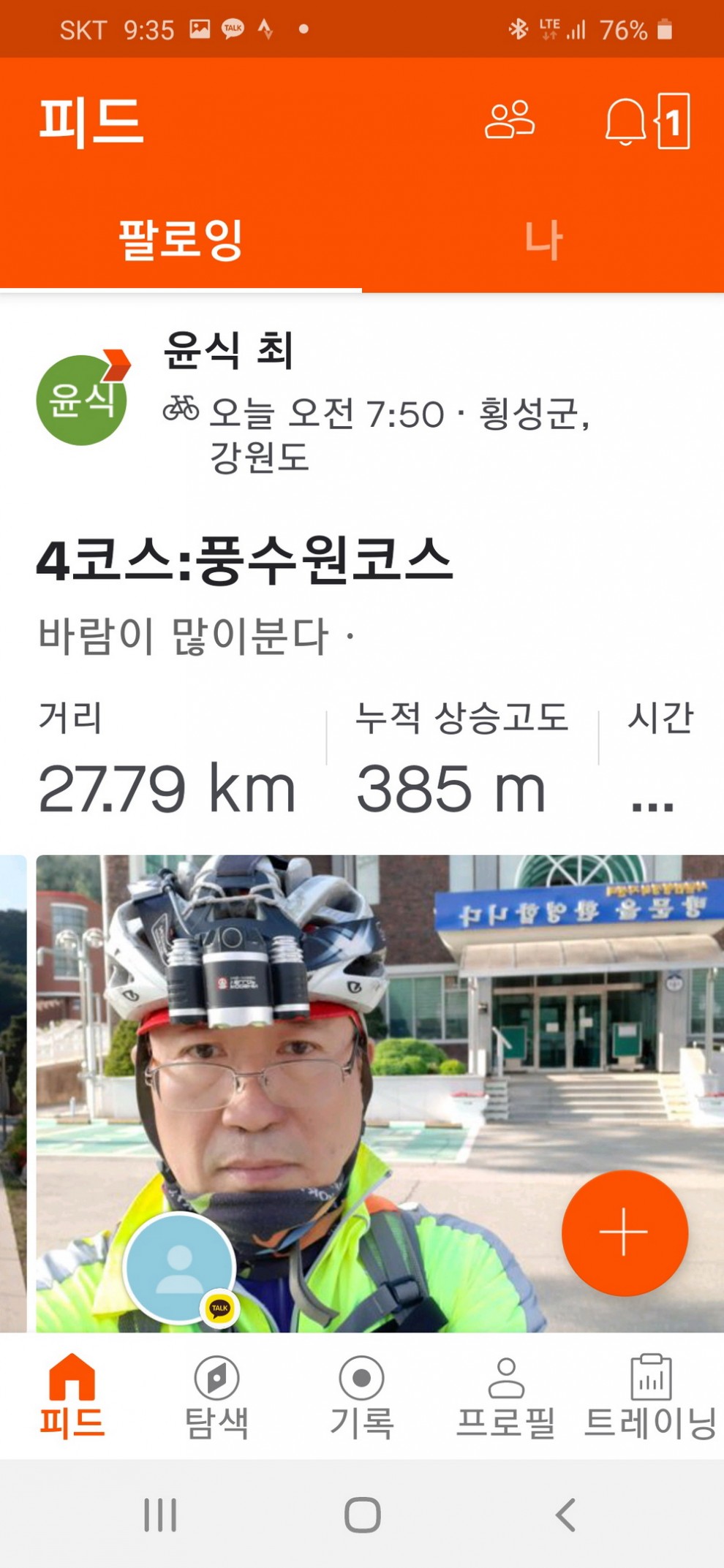Go back with the system back button
This screenshot has width=724, height=1568.
coord(565,1515)
